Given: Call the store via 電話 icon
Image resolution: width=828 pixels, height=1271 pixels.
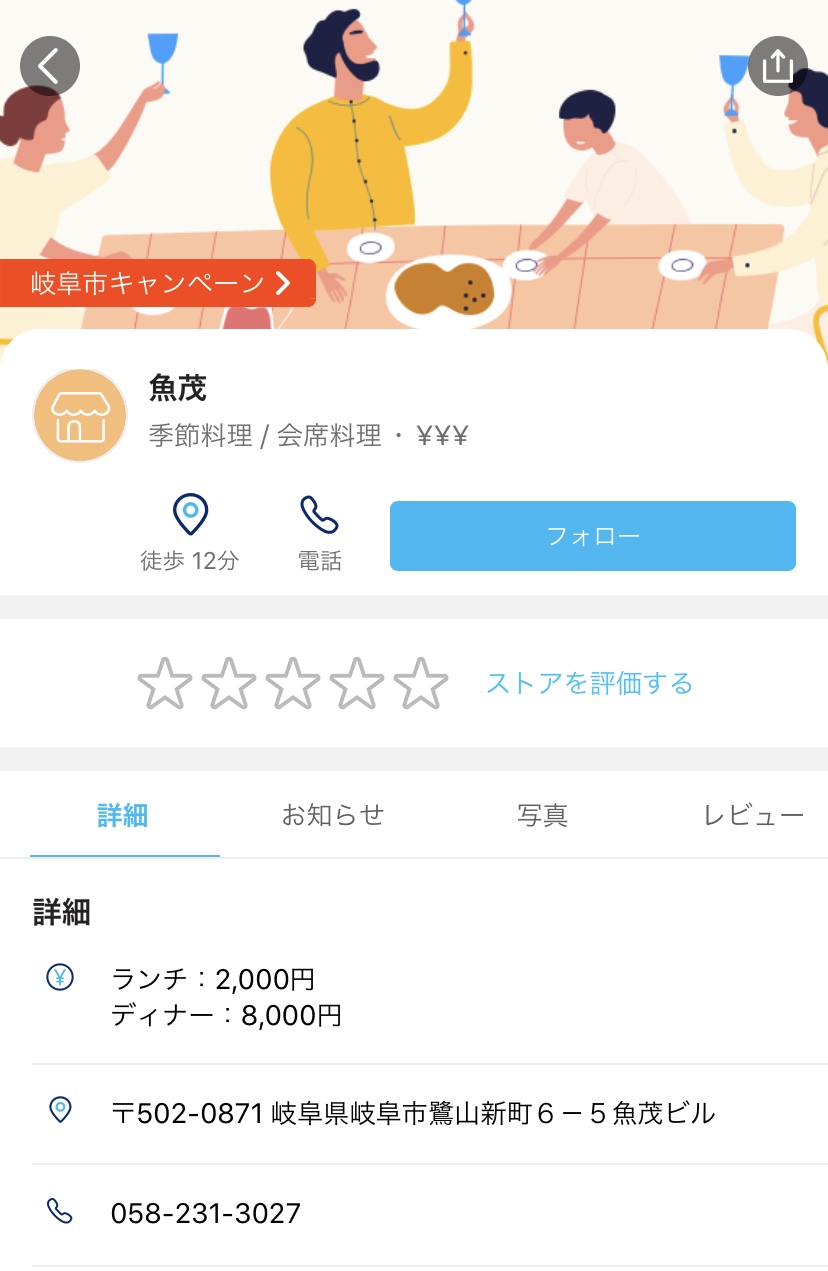Looking at the screenshot, I should click(320, 534).
